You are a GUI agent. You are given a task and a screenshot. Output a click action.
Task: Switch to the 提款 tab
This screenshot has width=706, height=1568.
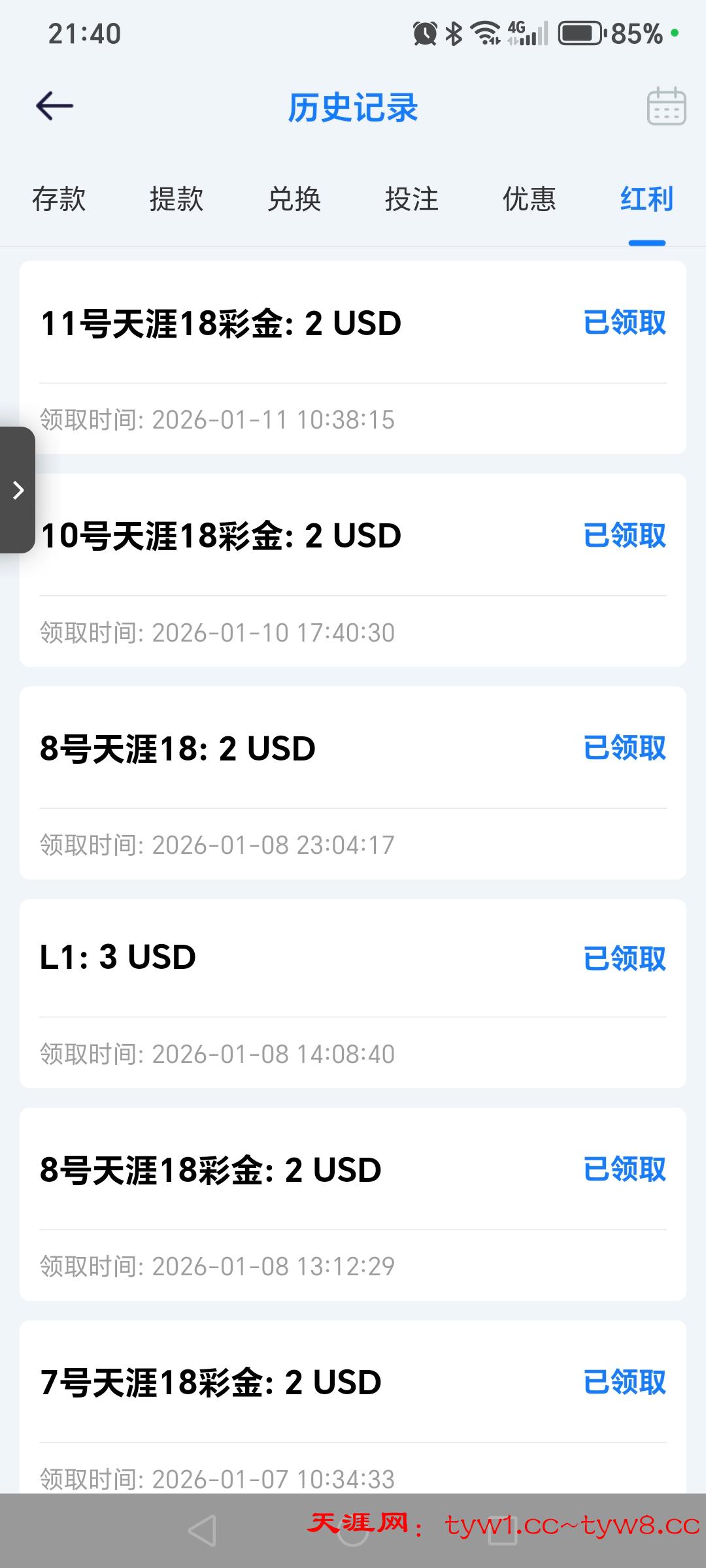click(x=176, y=199)
